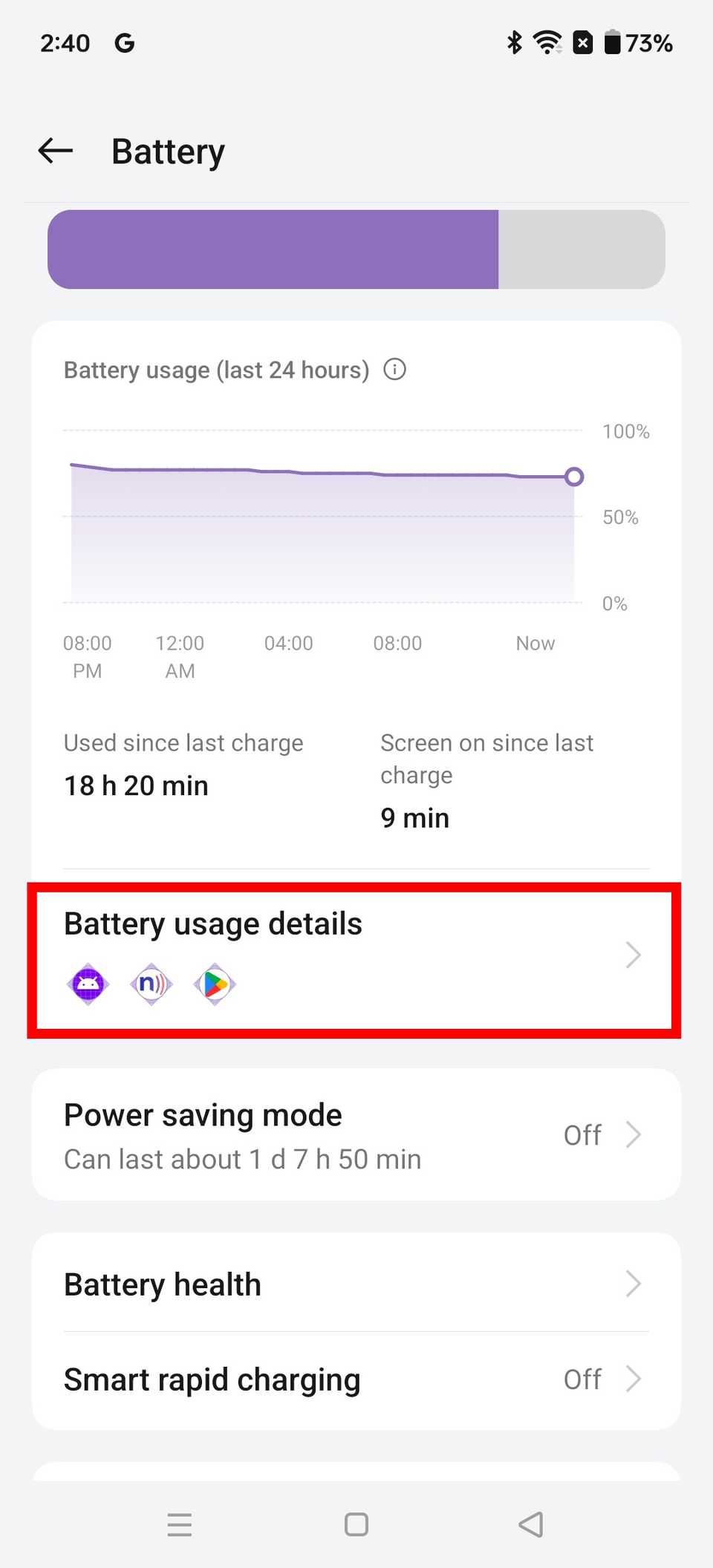713x1568 pixels.
Task: Tap the battery percentage icon in status bar
Action: click(613, 42)
